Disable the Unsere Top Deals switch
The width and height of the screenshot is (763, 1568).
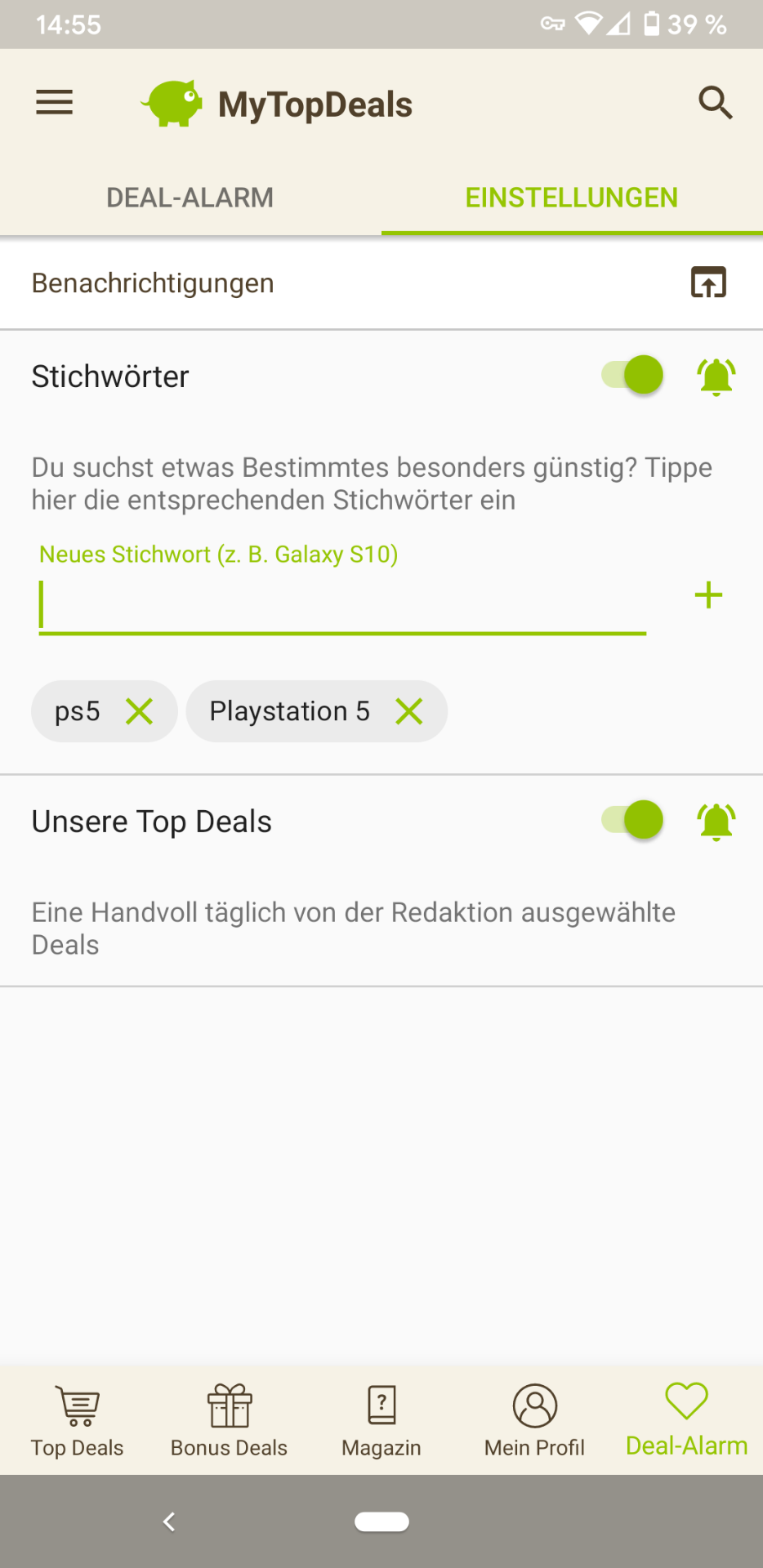tap(633, 820)
